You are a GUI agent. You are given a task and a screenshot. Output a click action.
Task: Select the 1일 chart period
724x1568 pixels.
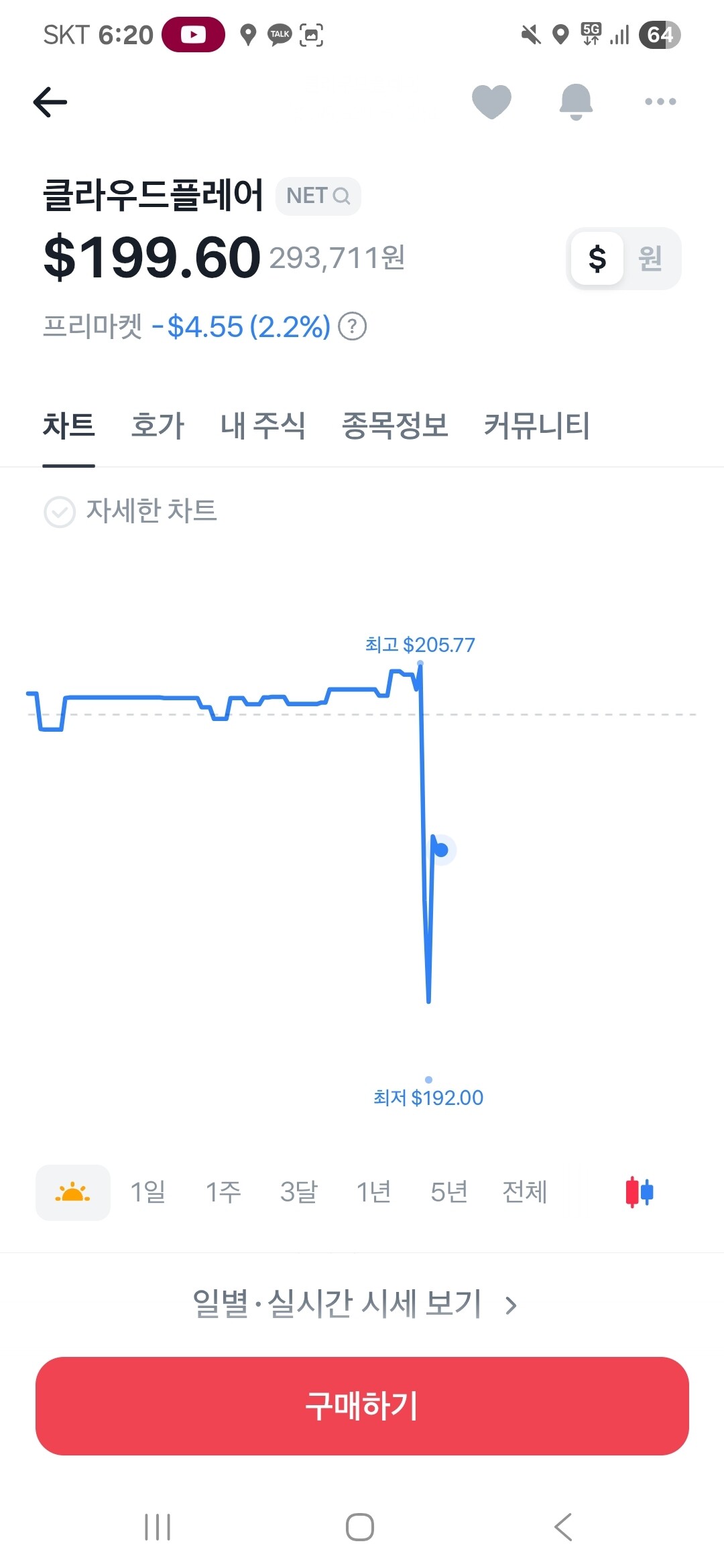pos(147,1192)
